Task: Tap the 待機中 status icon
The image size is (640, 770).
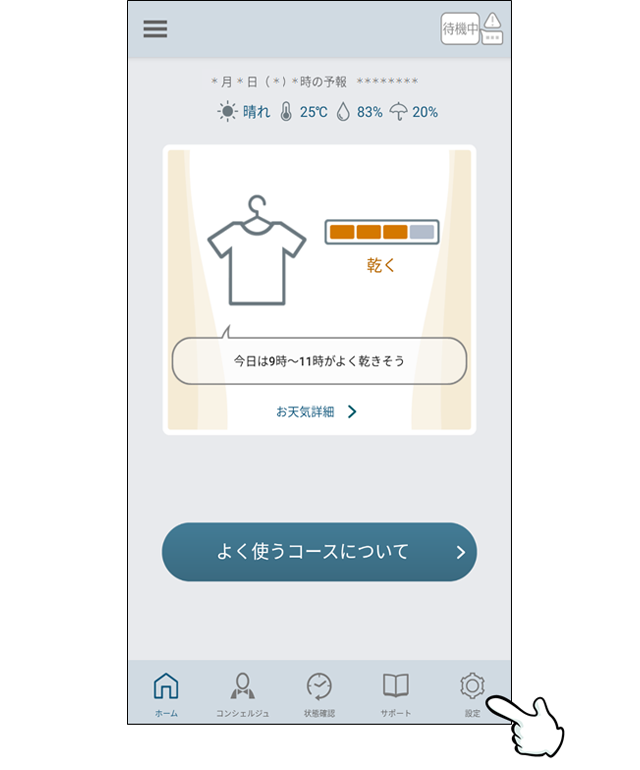Action: (x=460, y=29)
